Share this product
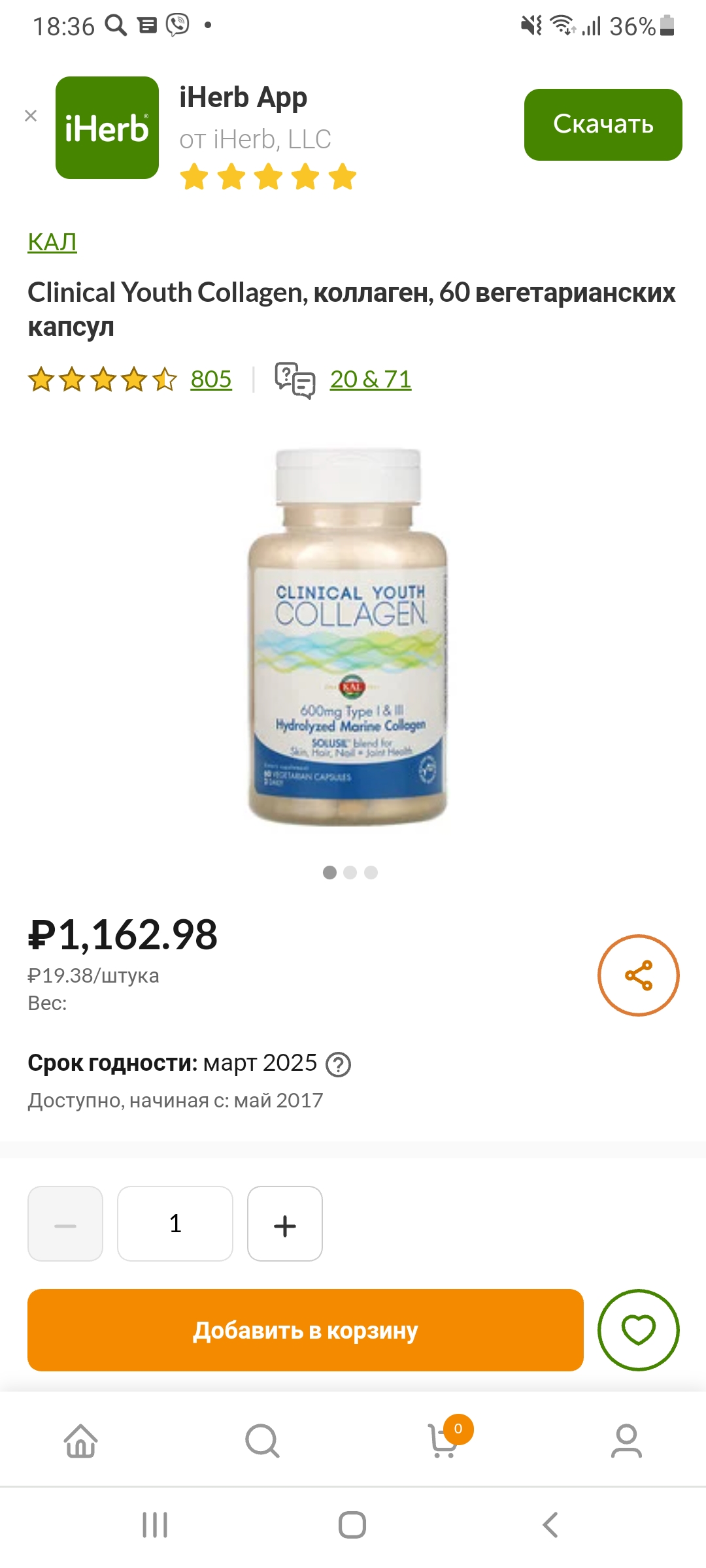 coord(639,975)
